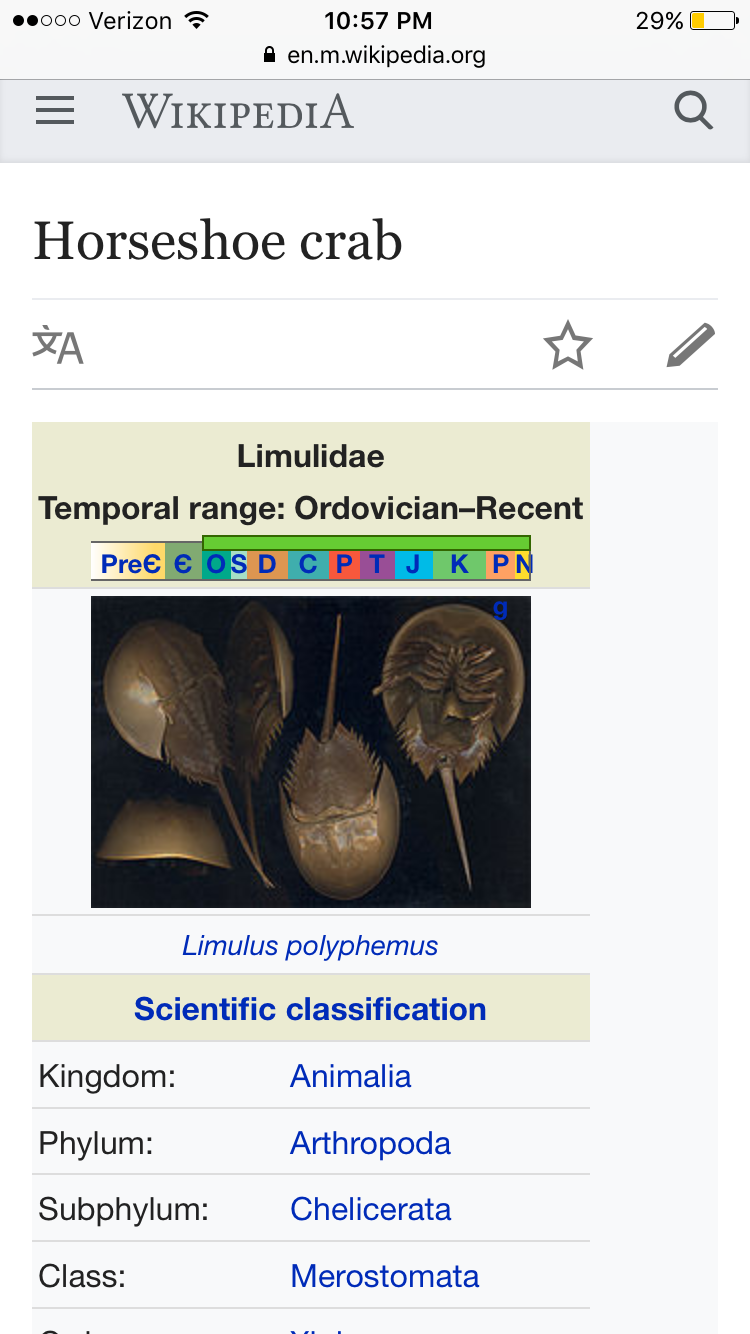Tap the K period in timeline

tap(459, 565)
